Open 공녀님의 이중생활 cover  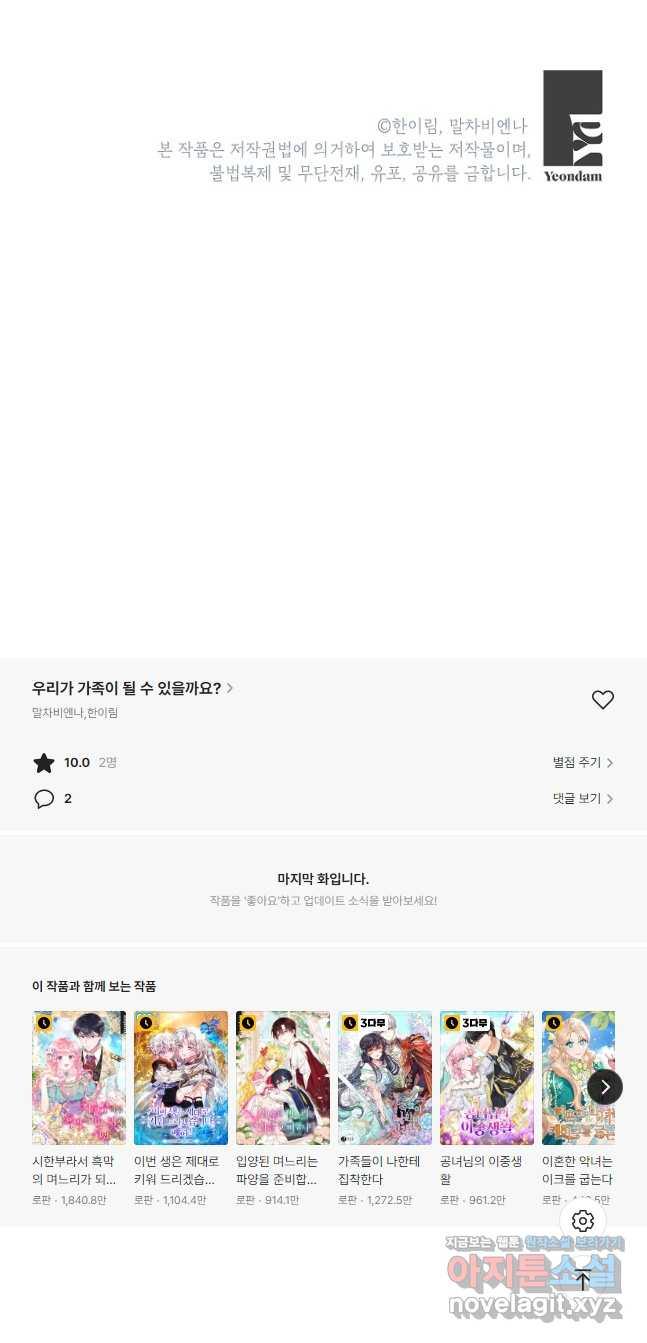point(487,1078)
